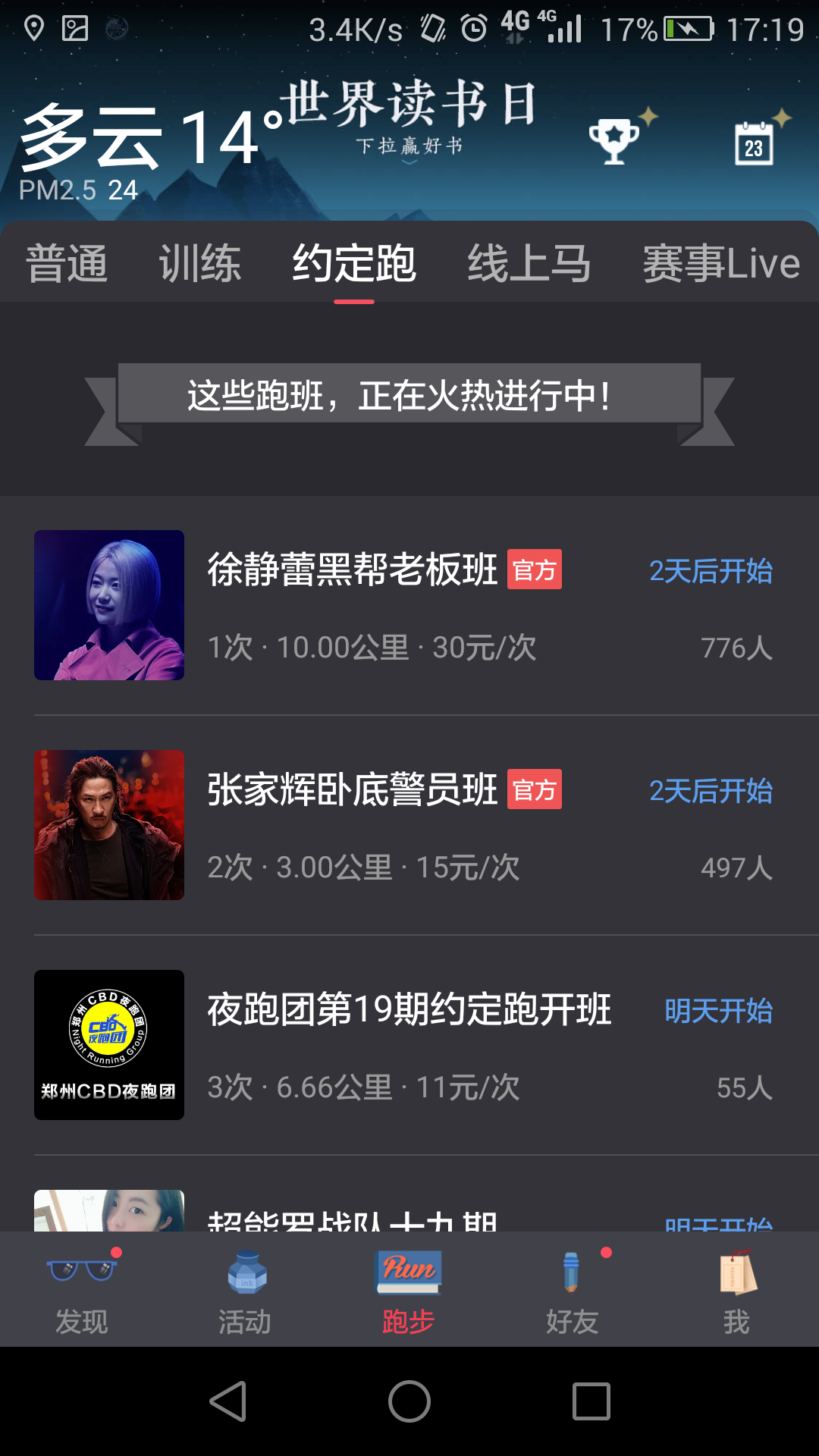Viewport: 819px width, 1456px height.
Task: Select the 跑步 bottom tab
Action: pos(409,1291)
